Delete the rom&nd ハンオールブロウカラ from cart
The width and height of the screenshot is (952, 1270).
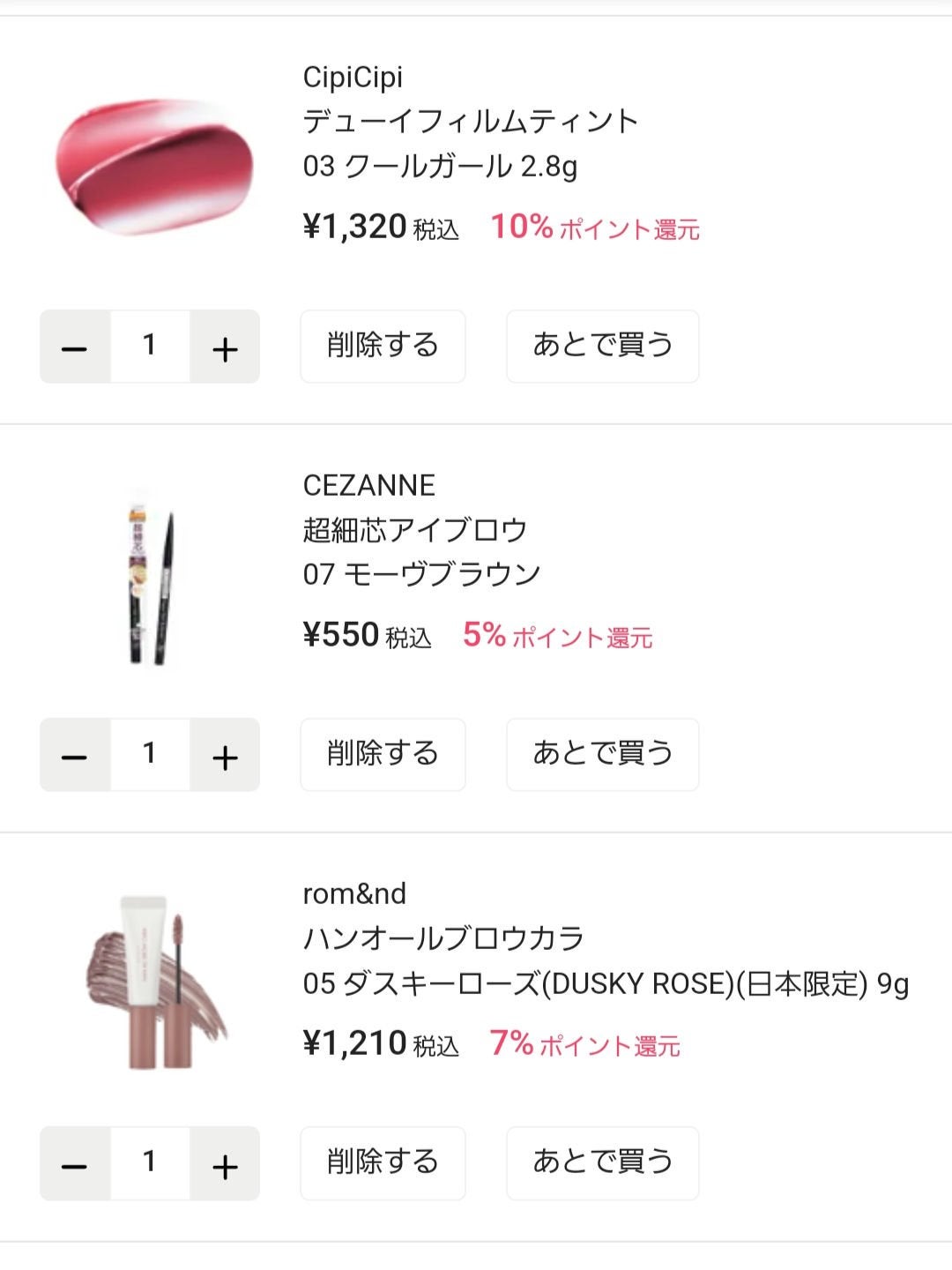coord(383,1164)
